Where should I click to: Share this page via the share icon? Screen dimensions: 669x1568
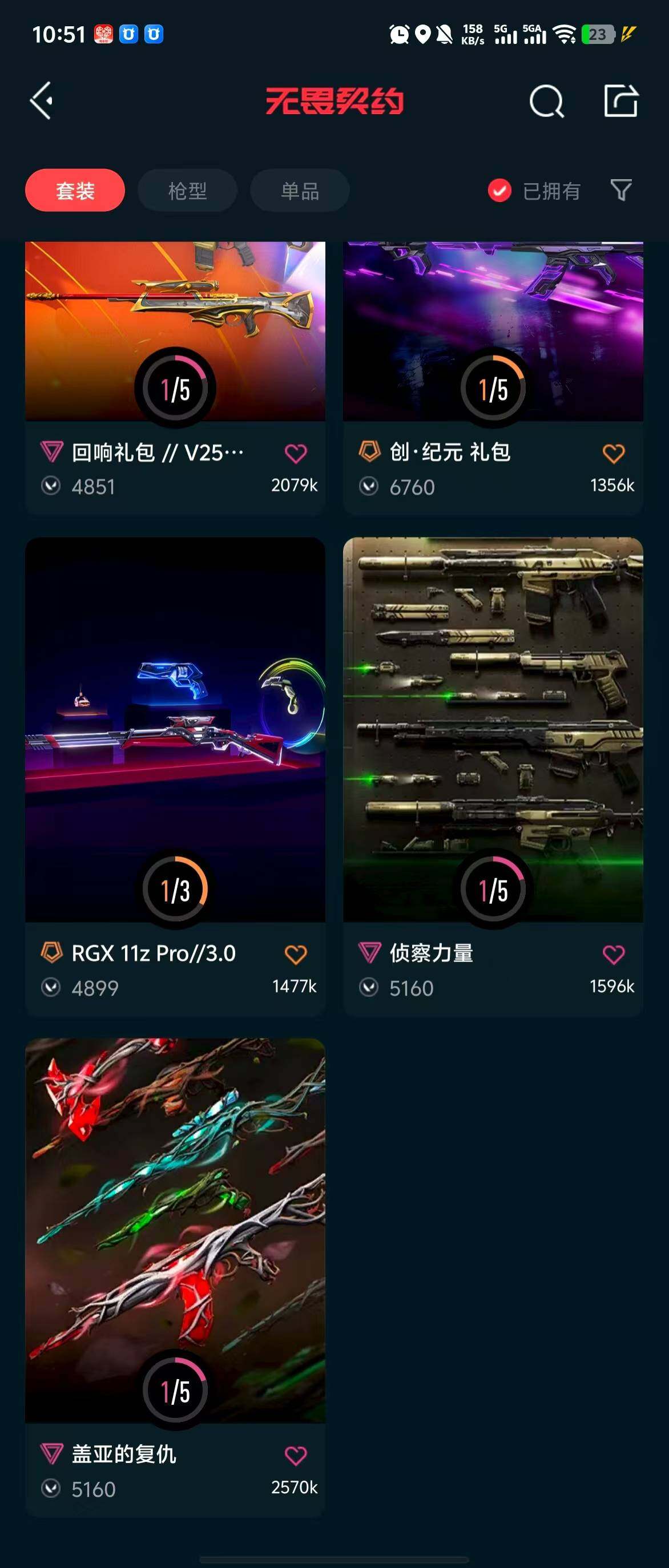[x=620, y=100]
